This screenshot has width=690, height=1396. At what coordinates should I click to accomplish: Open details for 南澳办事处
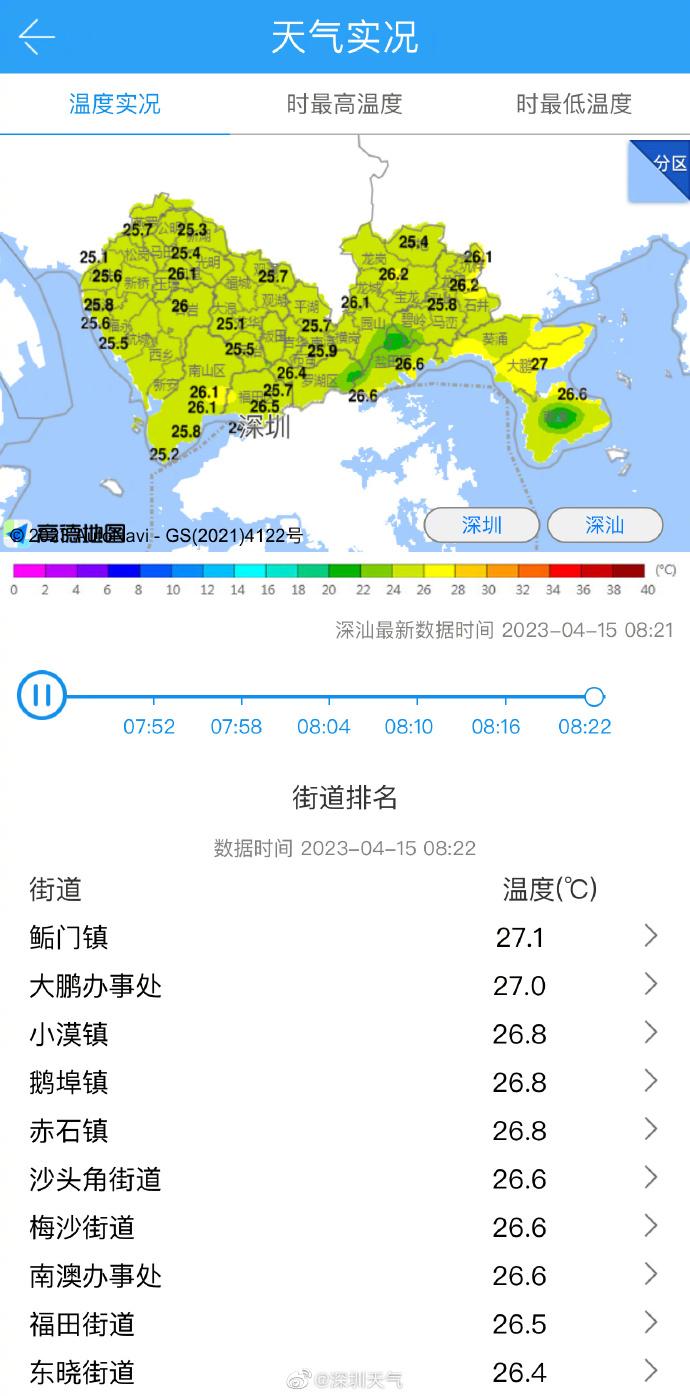pyautogui.click(x=345, y=1276)
